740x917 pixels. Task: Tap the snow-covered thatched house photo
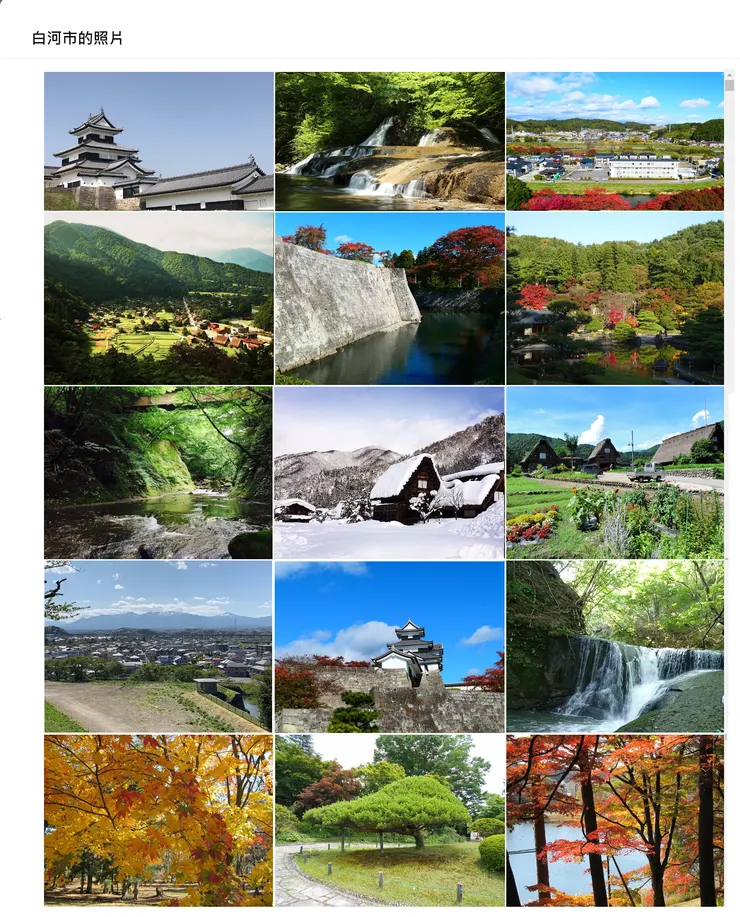tap(389, 472)
